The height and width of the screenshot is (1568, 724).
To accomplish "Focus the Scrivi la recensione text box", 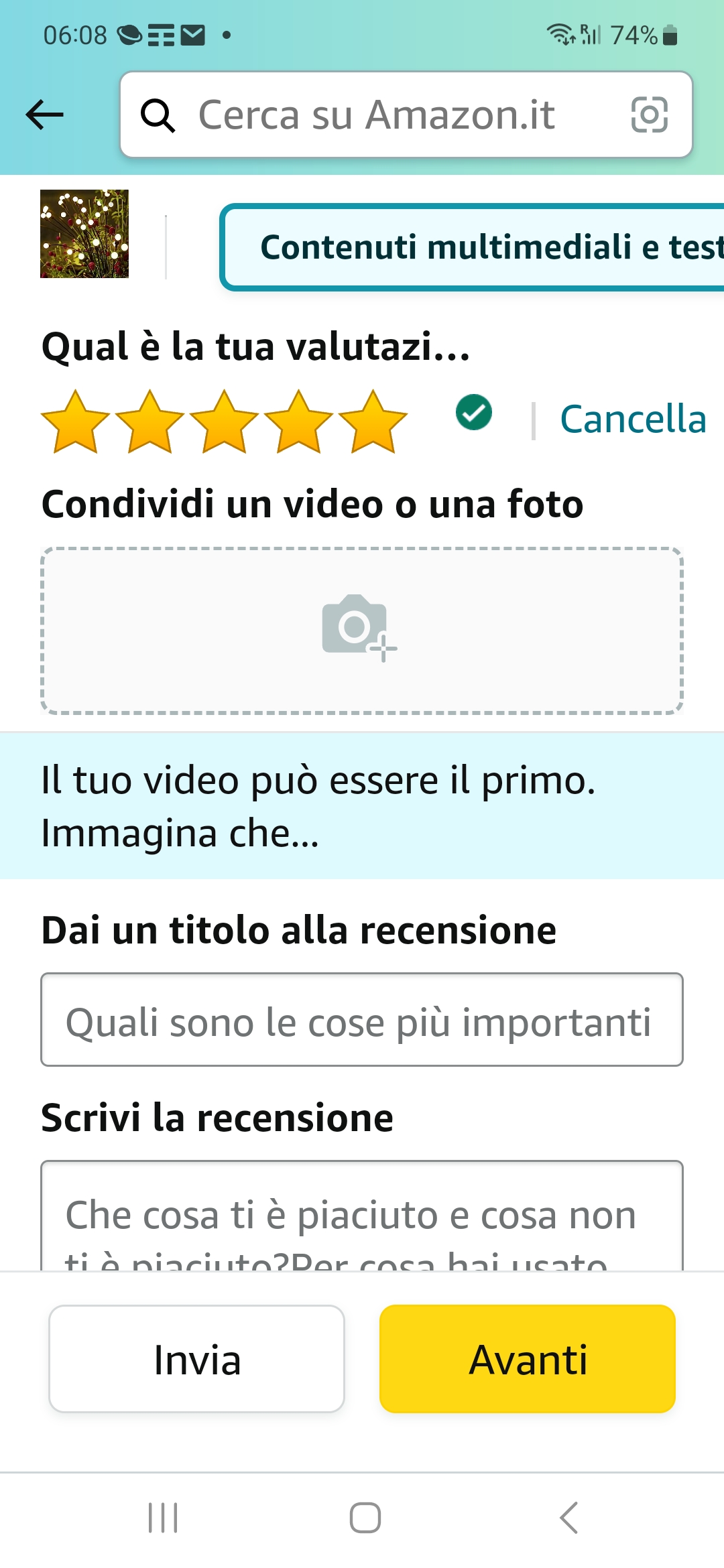I will point(362,1216).
